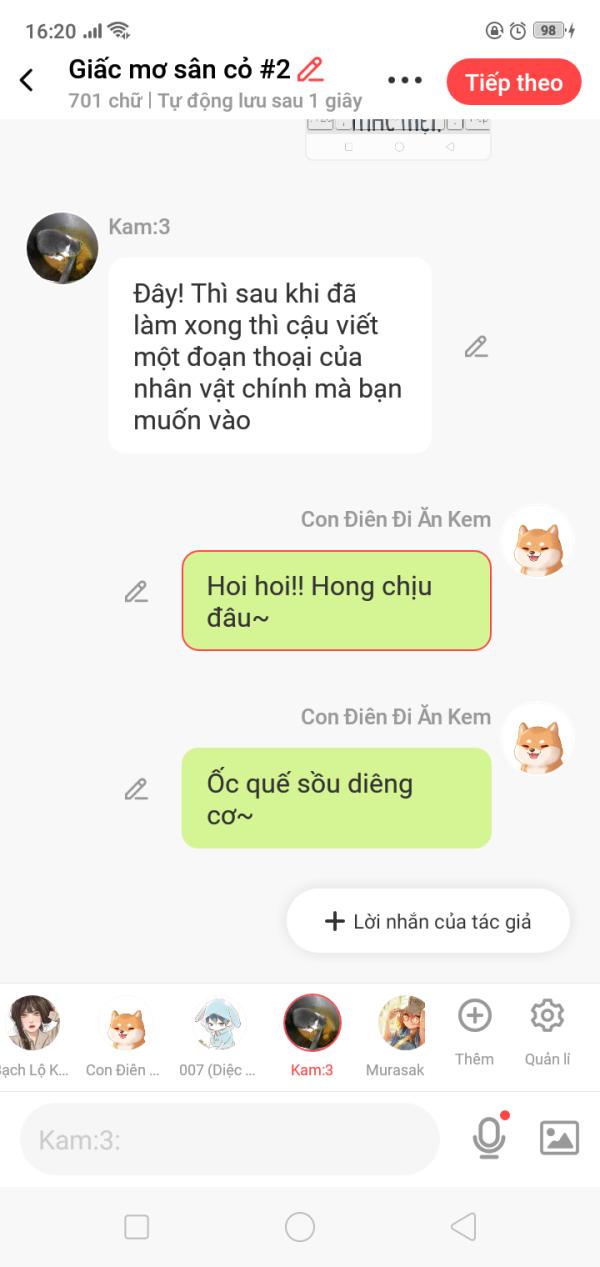Tap the system home button

[300, 1227]
